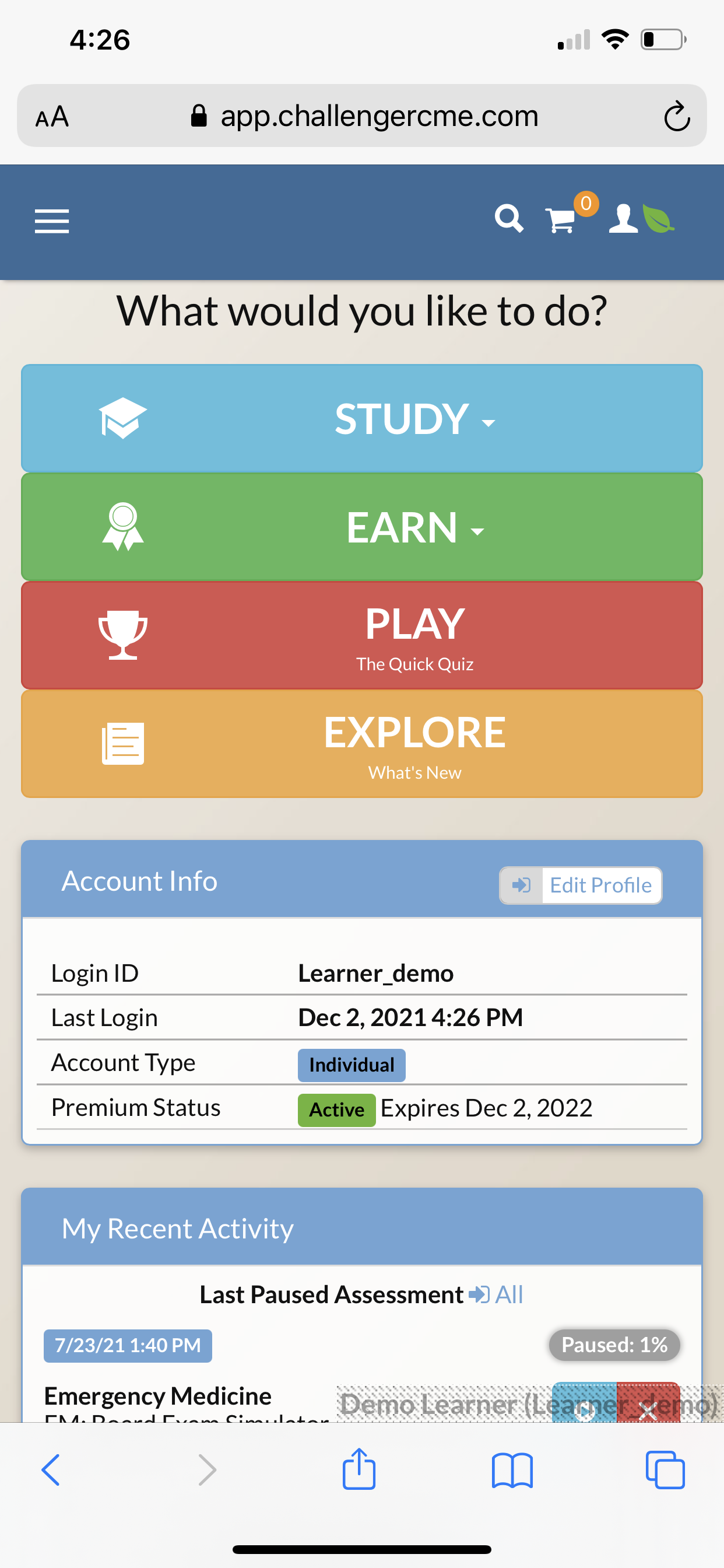Screen dimensions: 724x1568
Task: Open the shopping cart
Action: (560, 220)
